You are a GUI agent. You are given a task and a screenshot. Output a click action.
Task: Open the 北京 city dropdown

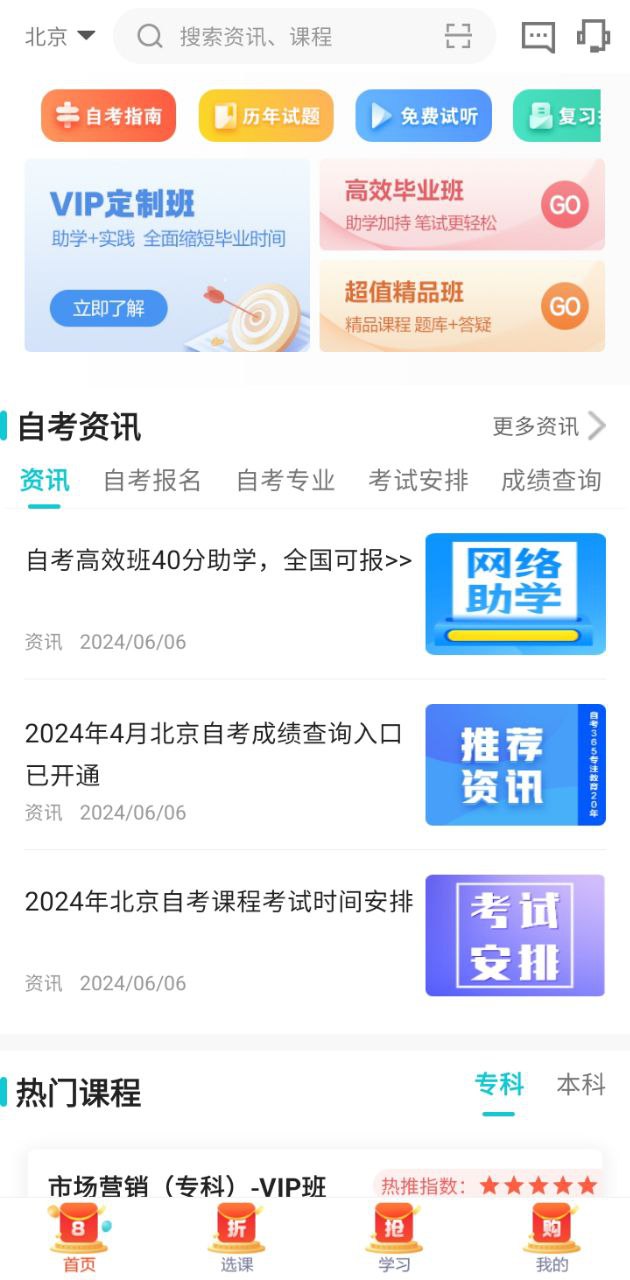(x=60, y=37)
